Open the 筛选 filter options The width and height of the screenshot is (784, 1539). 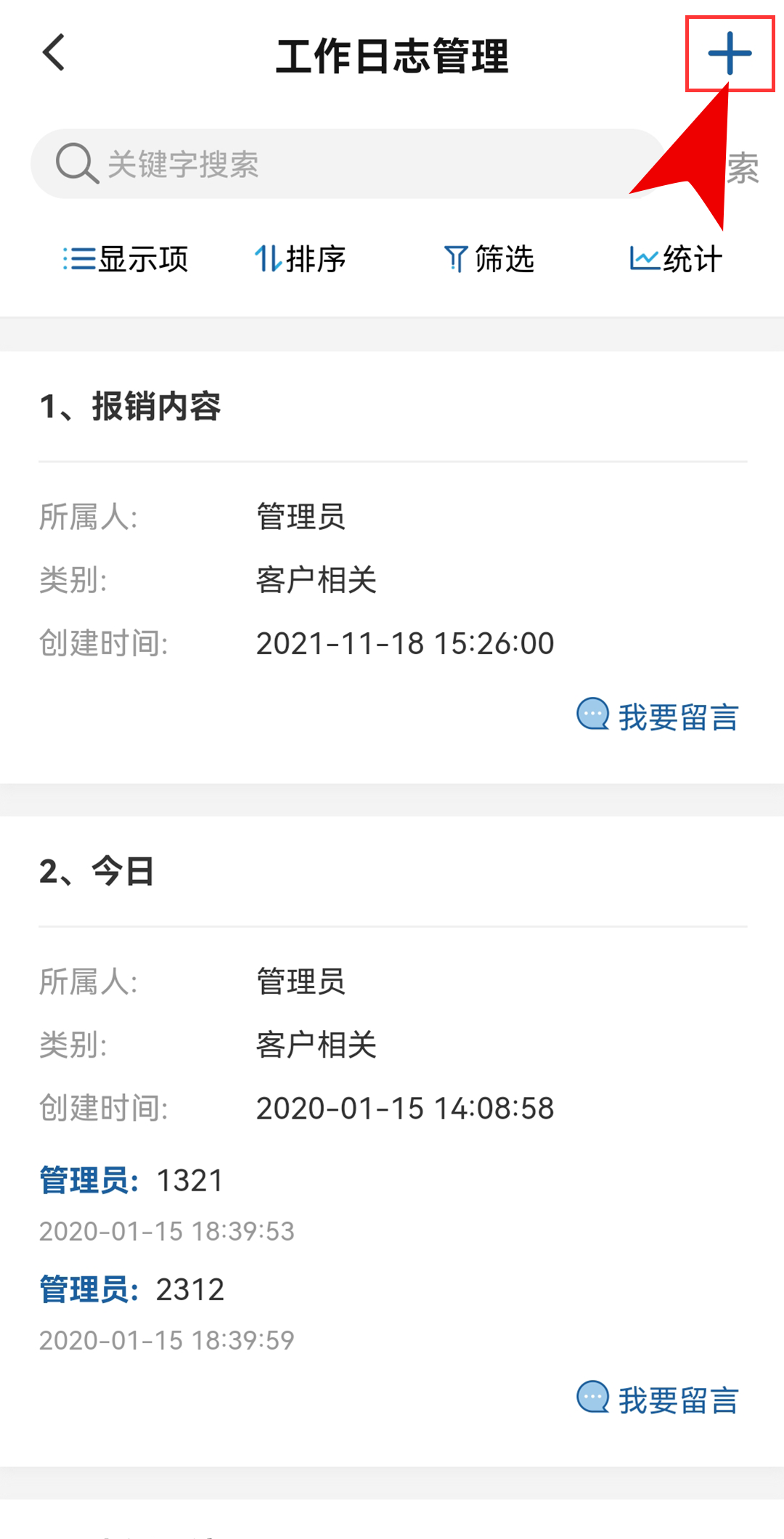pyautogui.click(x=489, y=259)
